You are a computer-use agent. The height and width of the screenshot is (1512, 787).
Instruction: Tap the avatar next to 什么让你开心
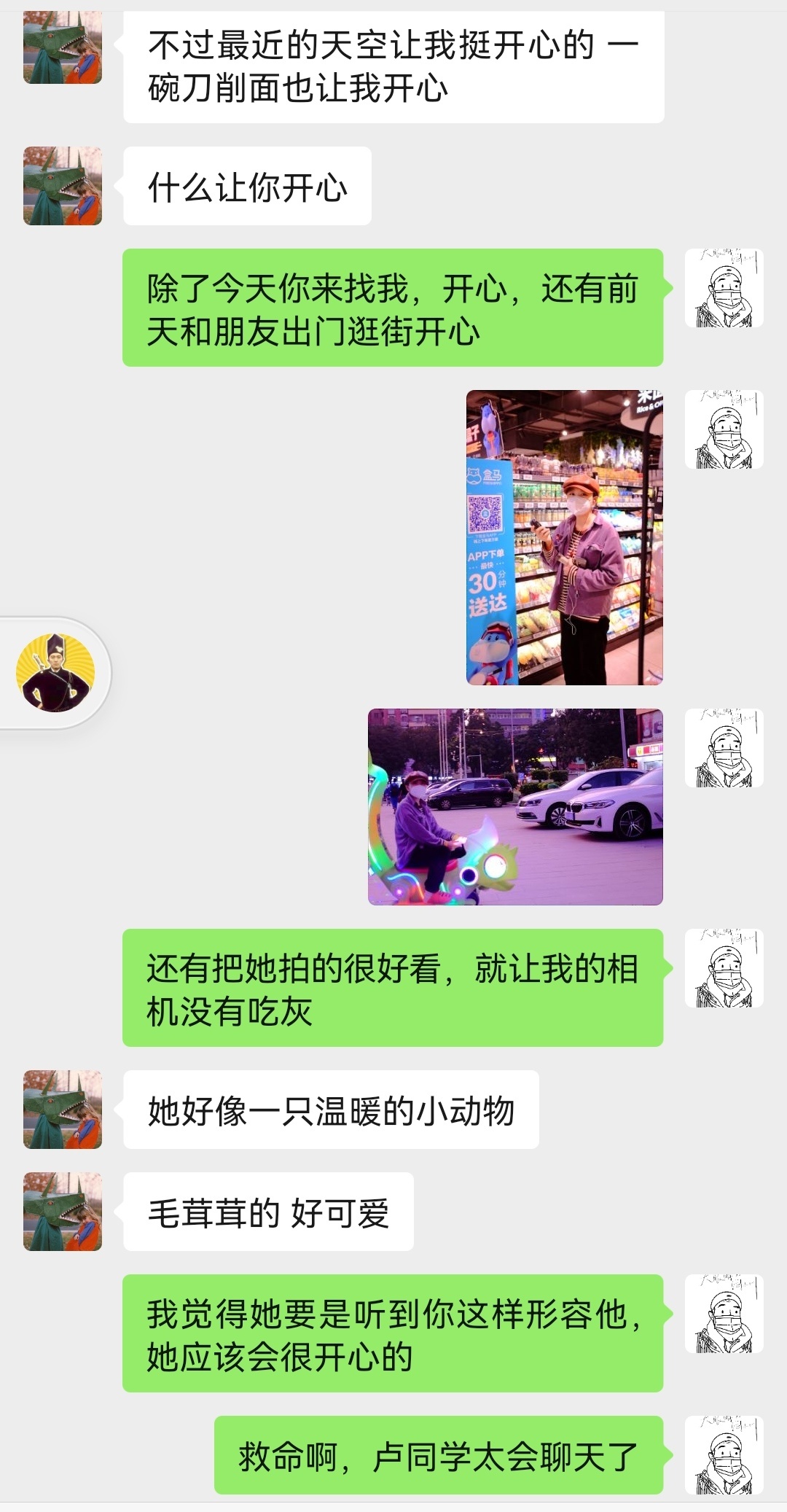pyautogui.click(x=63, y=186)
